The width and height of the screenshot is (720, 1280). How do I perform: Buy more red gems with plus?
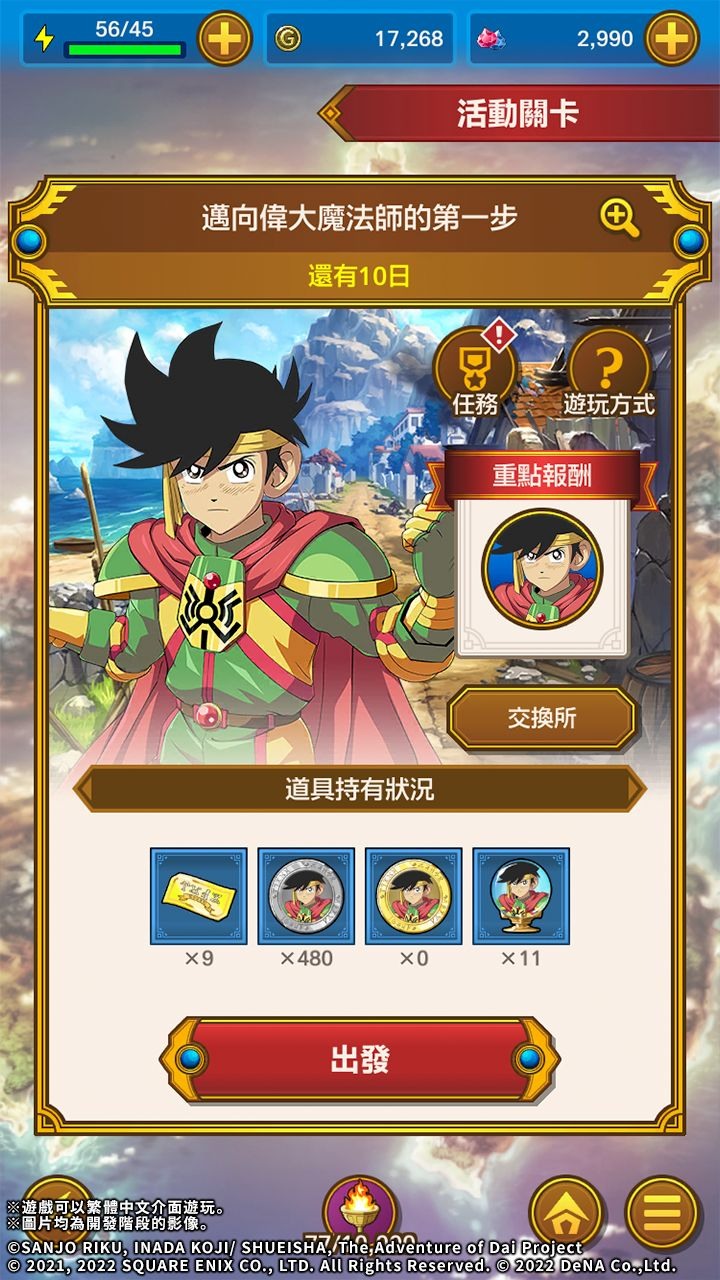(671, 39)
